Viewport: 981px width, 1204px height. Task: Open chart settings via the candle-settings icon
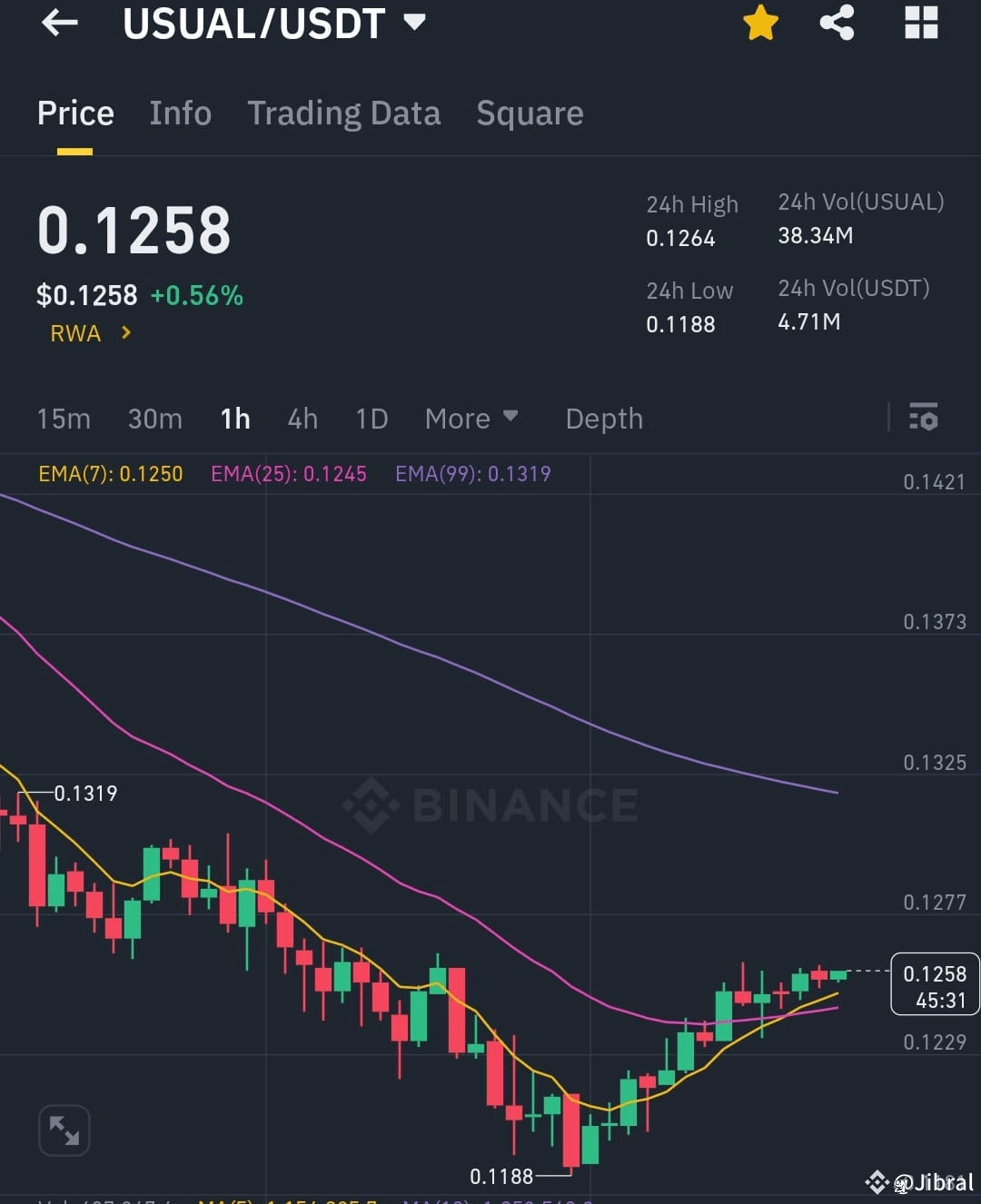924,418
